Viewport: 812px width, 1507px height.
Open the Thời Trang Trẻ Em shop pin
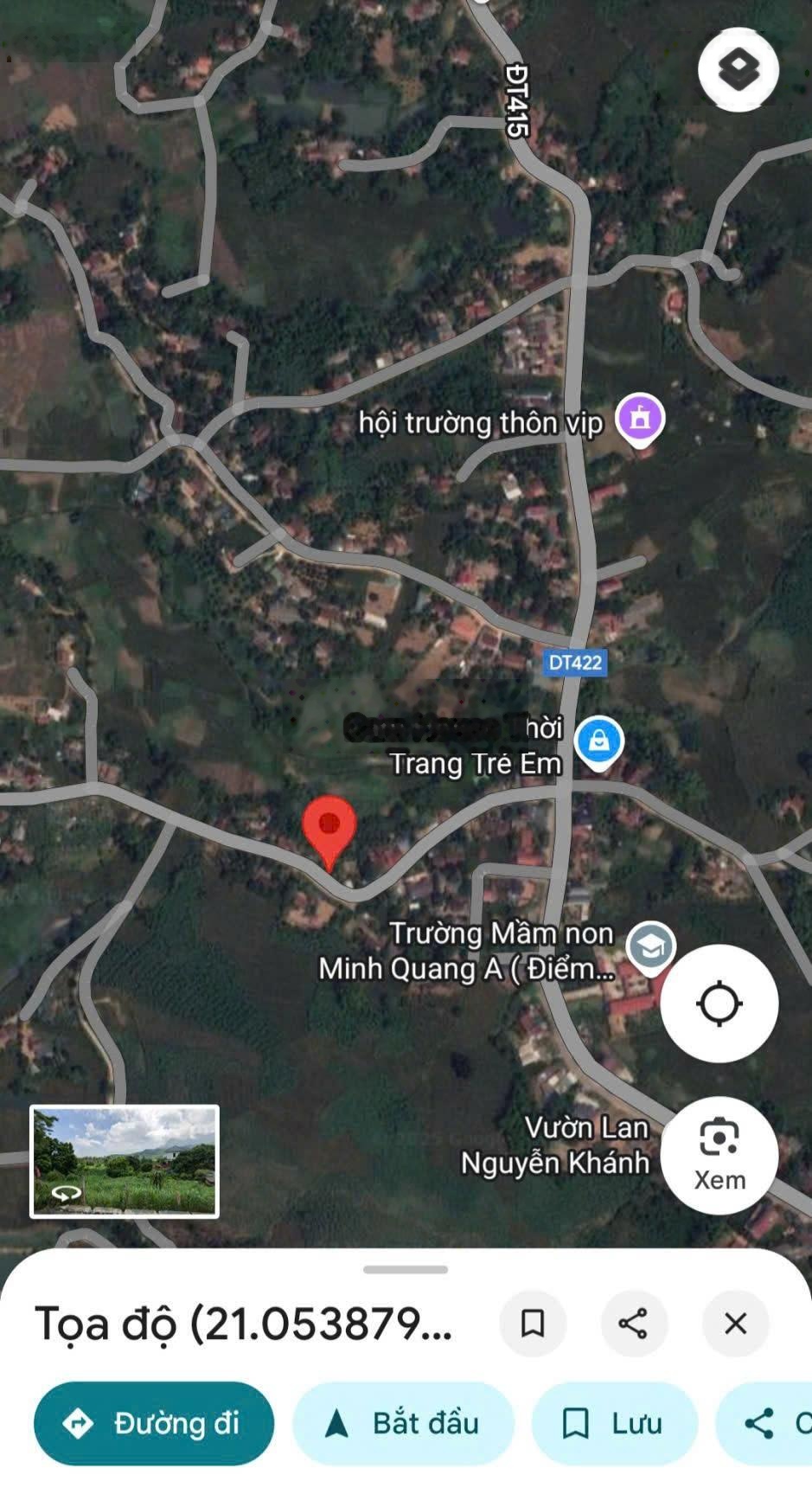tap(598, 741)
